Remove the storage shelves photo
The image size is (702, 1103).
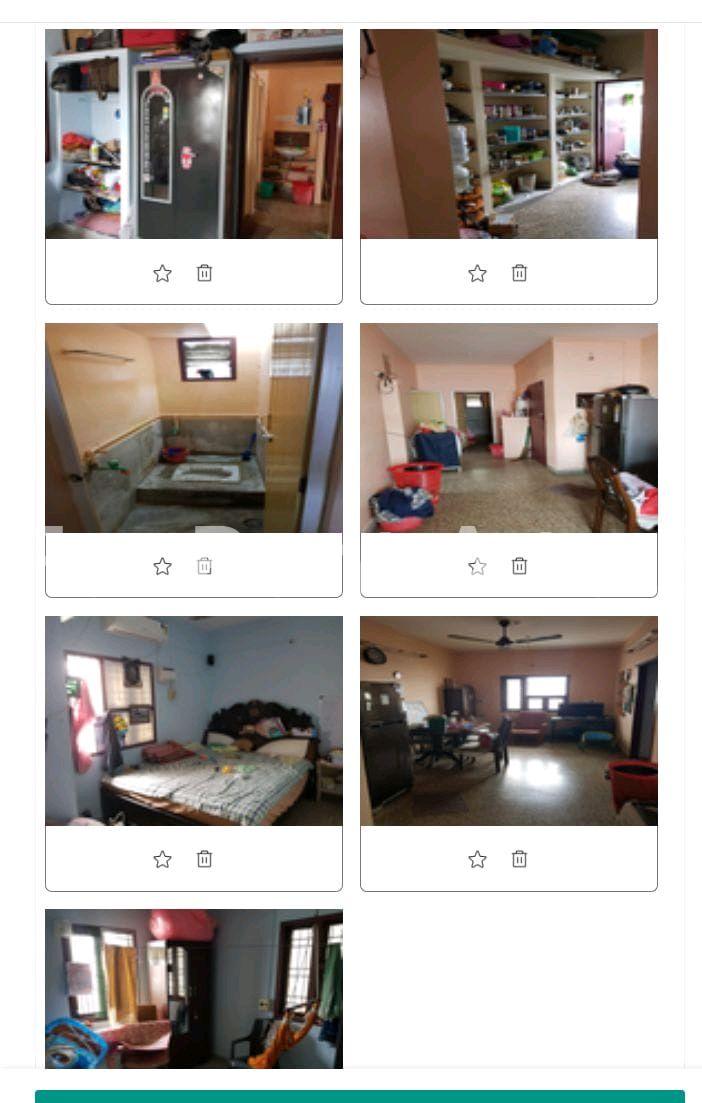tap(519, 273)
